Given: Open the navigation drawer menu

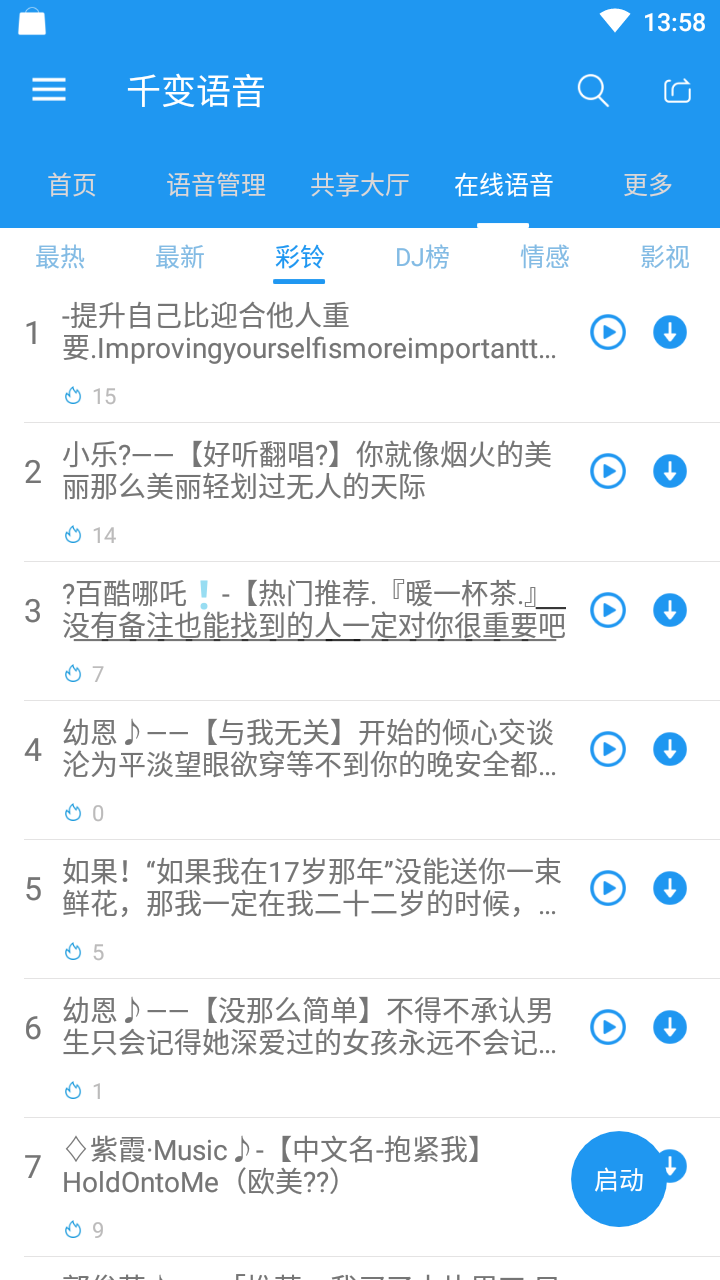Looking at the screenshot, I should (48, 90).
